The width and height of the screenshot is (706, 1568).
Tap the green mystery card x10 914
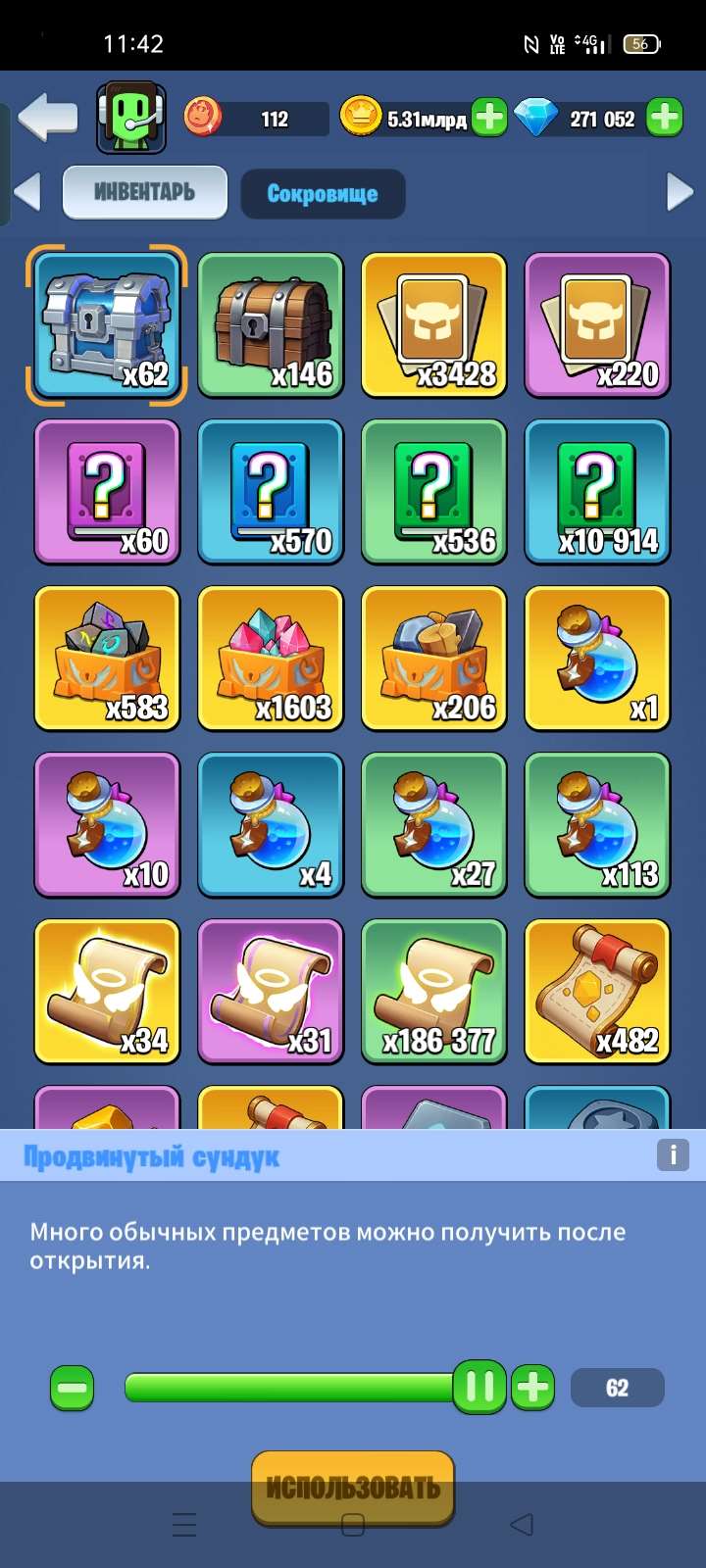click(597, 490)
